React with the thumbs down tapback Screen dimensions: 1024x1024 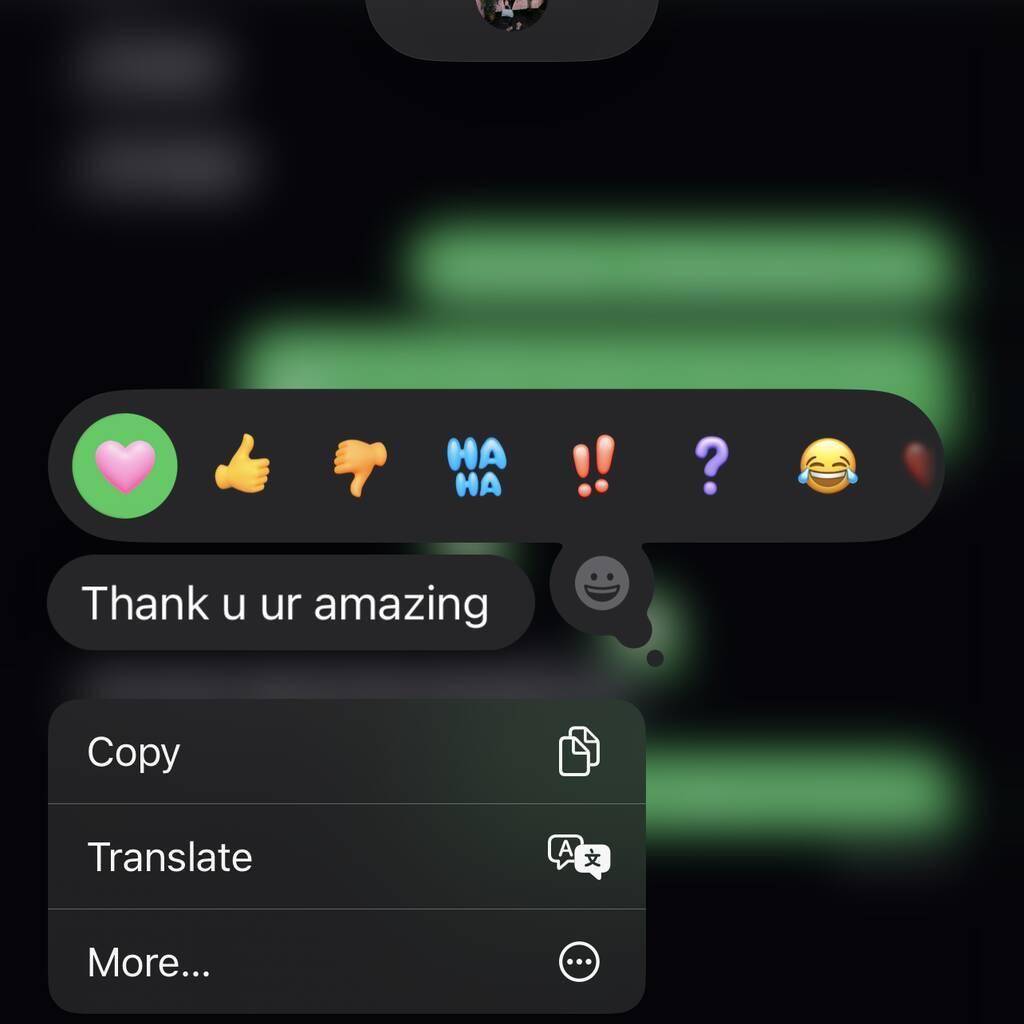pyautogui.click(x=360, y=466)
